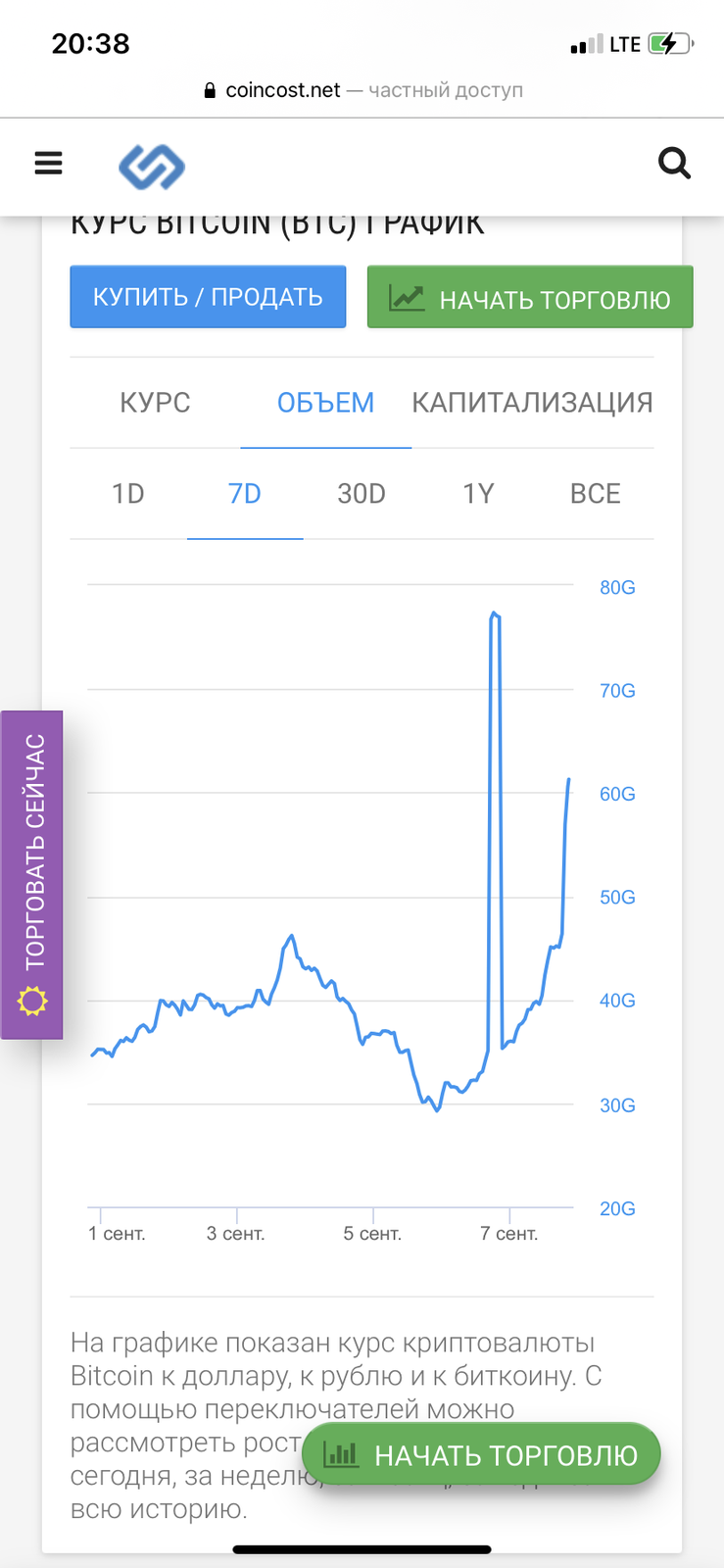Show the 30D chart range

(x=362, y=493)
